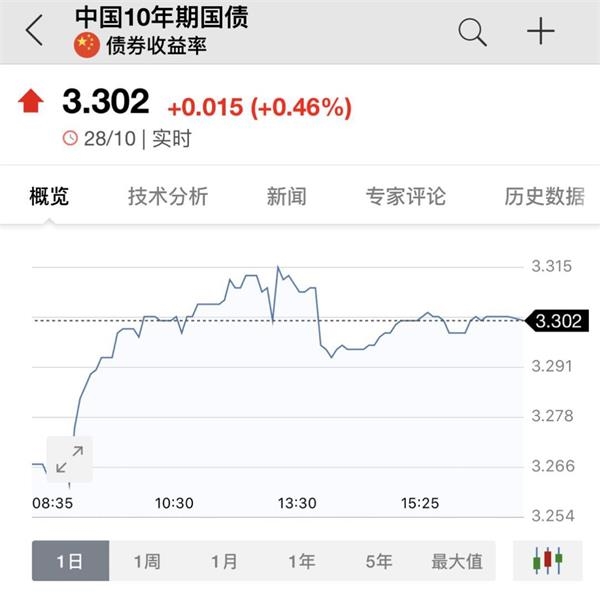Select the 1日 time range

click(x=70, y=561)
